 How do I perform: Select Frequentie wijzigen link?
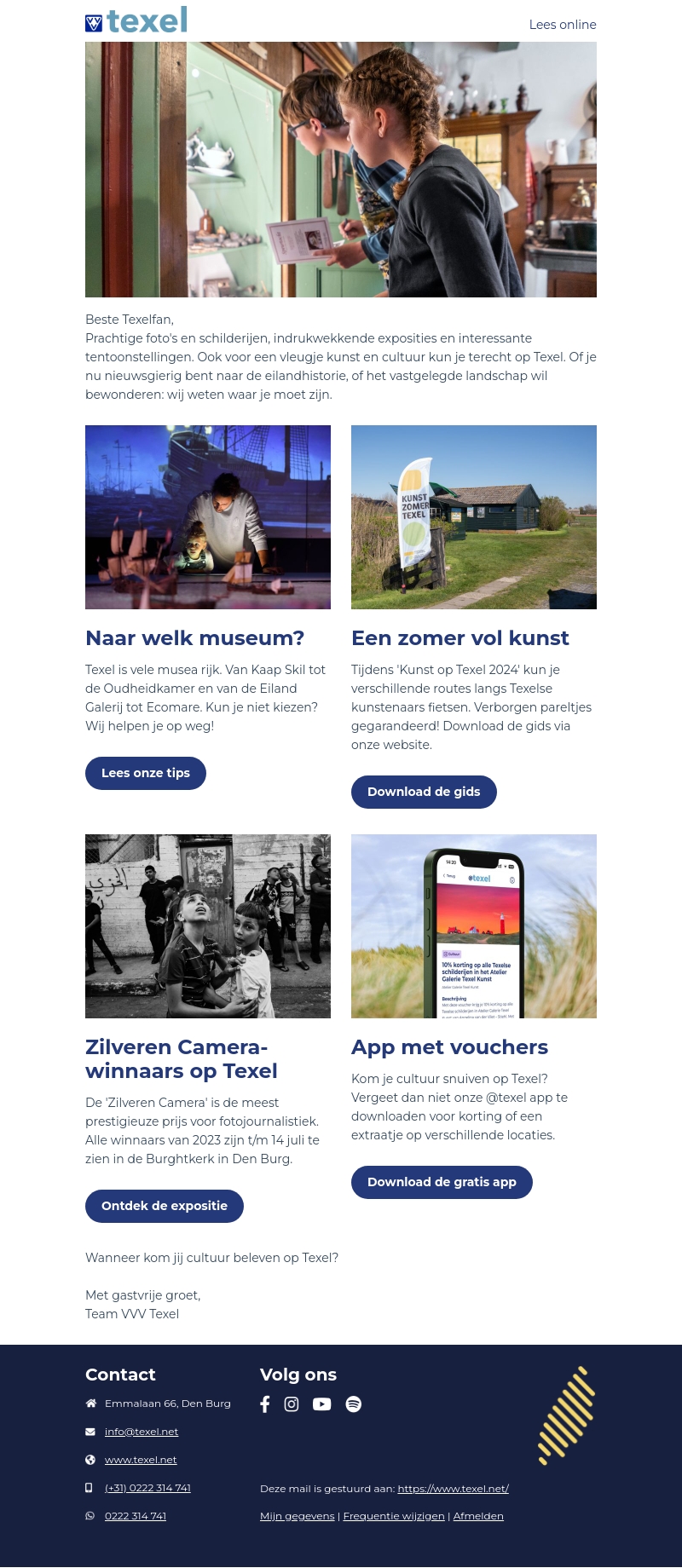click(394, 1516)
